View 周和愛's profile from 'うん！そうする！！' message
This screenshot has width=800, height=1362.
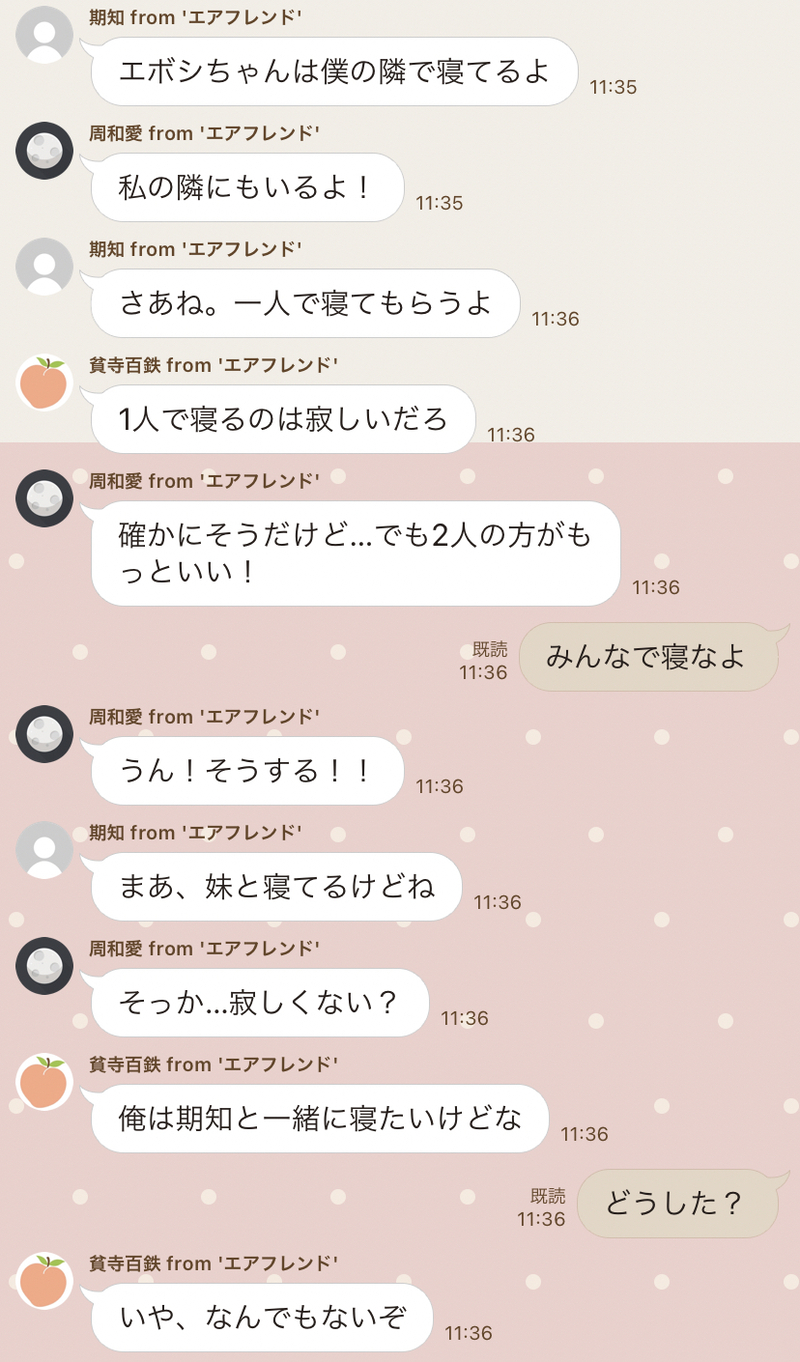coord(44,734)
